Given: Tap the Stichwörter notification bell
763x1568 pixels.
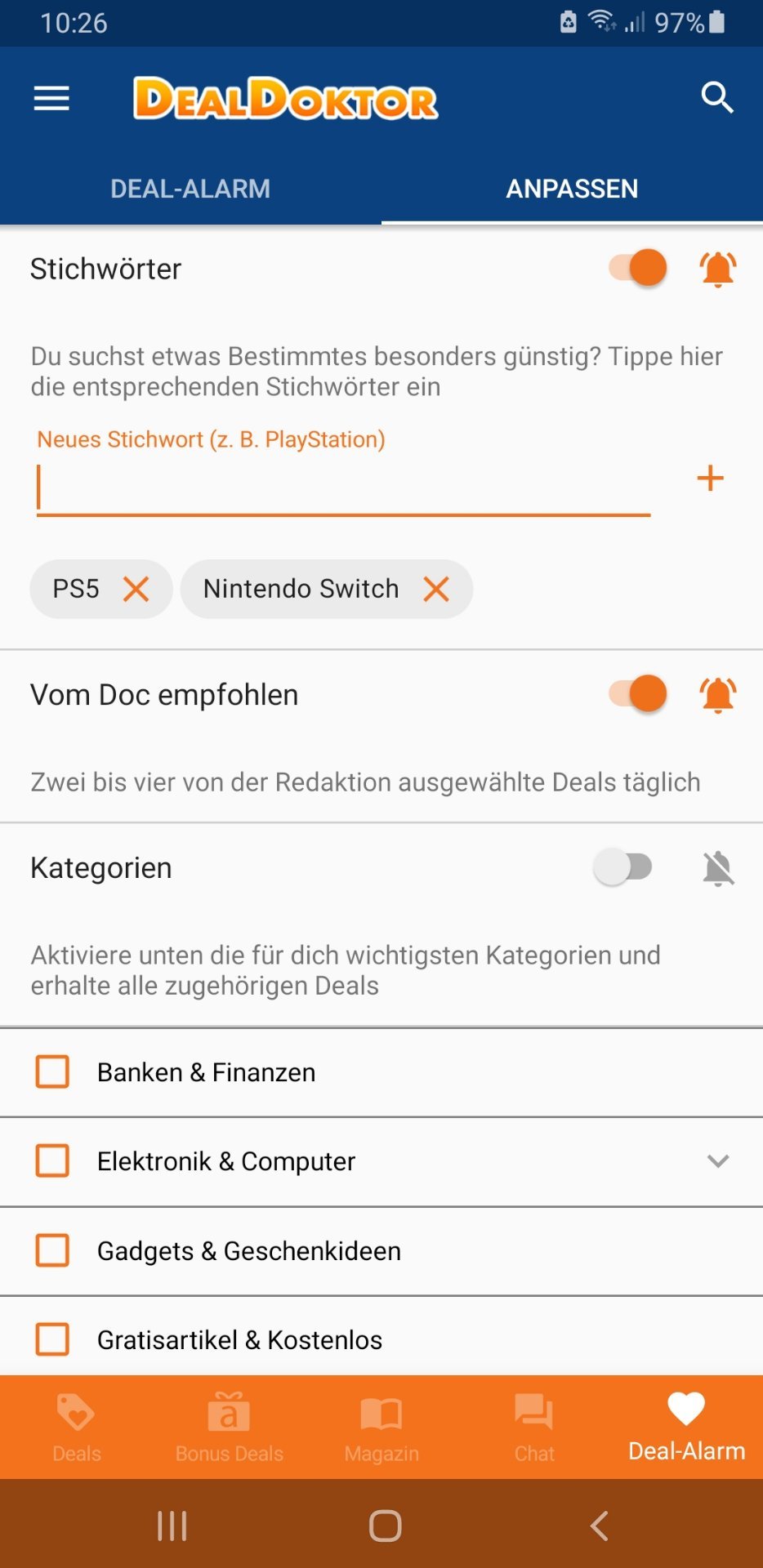Looking at the screenshot, I should click(718, 269).
